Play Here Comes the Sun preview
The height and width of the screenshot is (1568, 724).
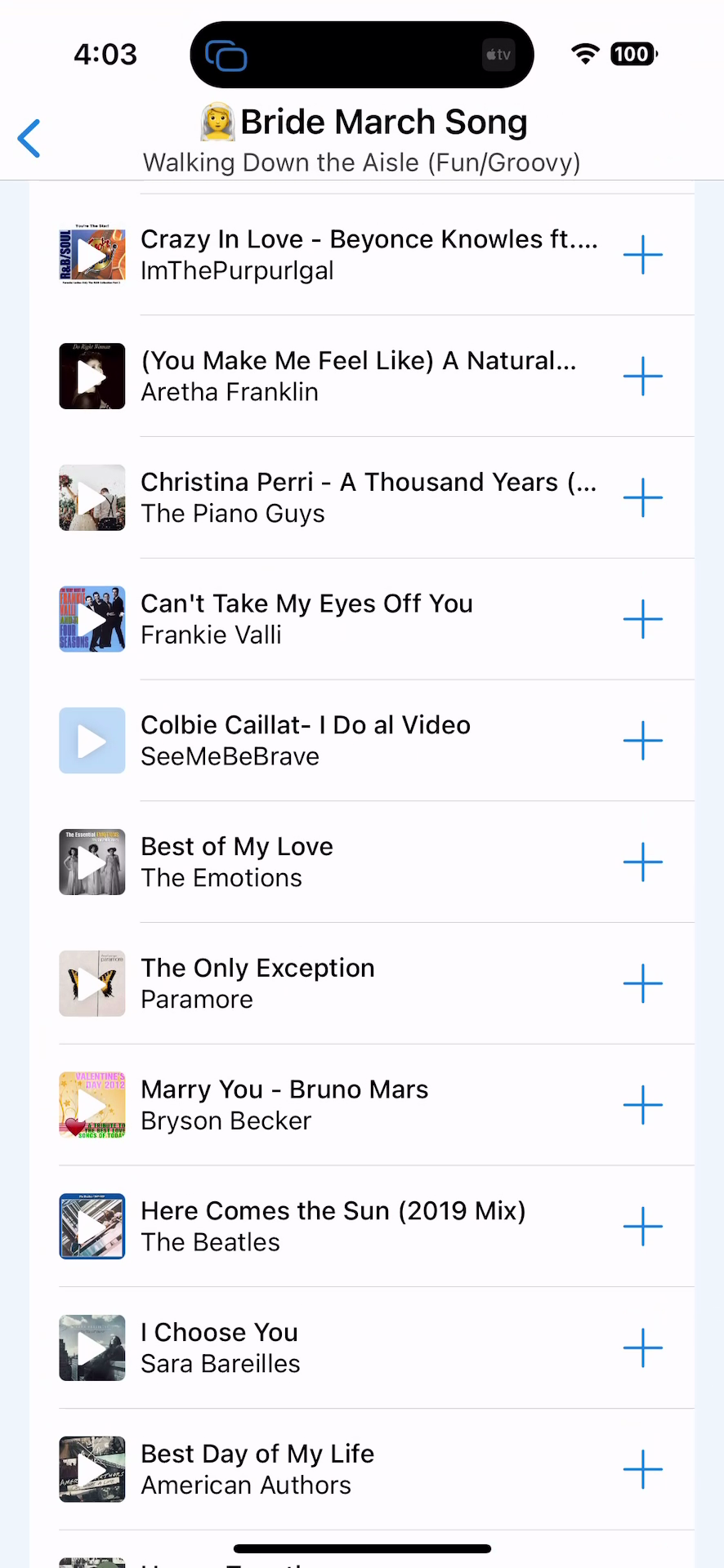pyautogui.click(x=92, y=1227)
